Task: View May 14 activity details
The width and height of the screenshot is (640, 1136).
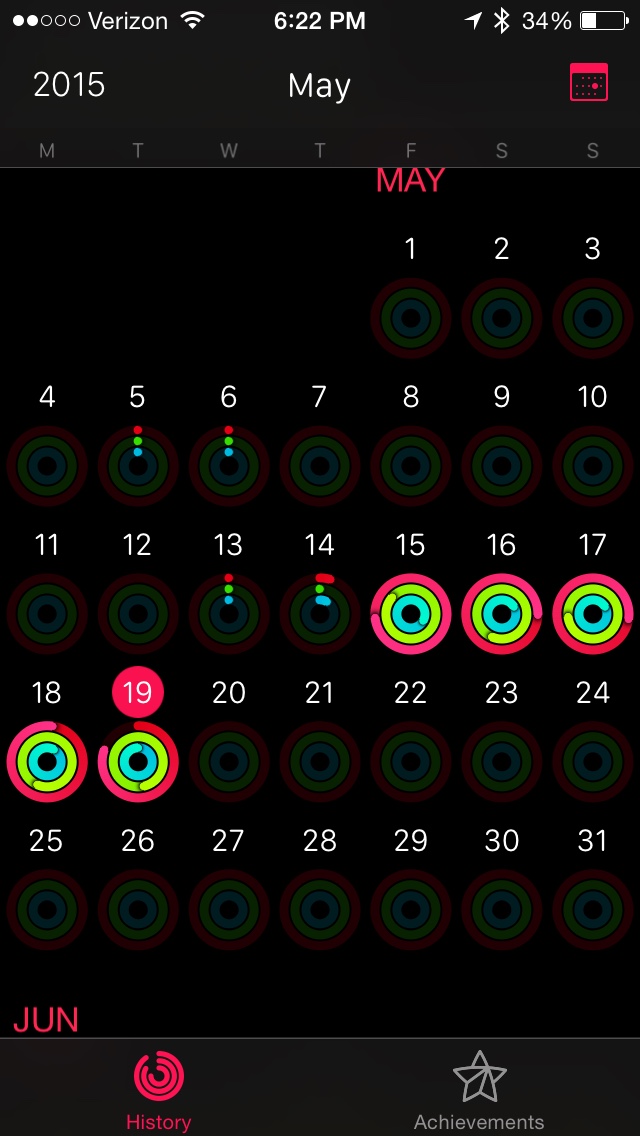Action: pyautogui.click(x=319, y=614)
